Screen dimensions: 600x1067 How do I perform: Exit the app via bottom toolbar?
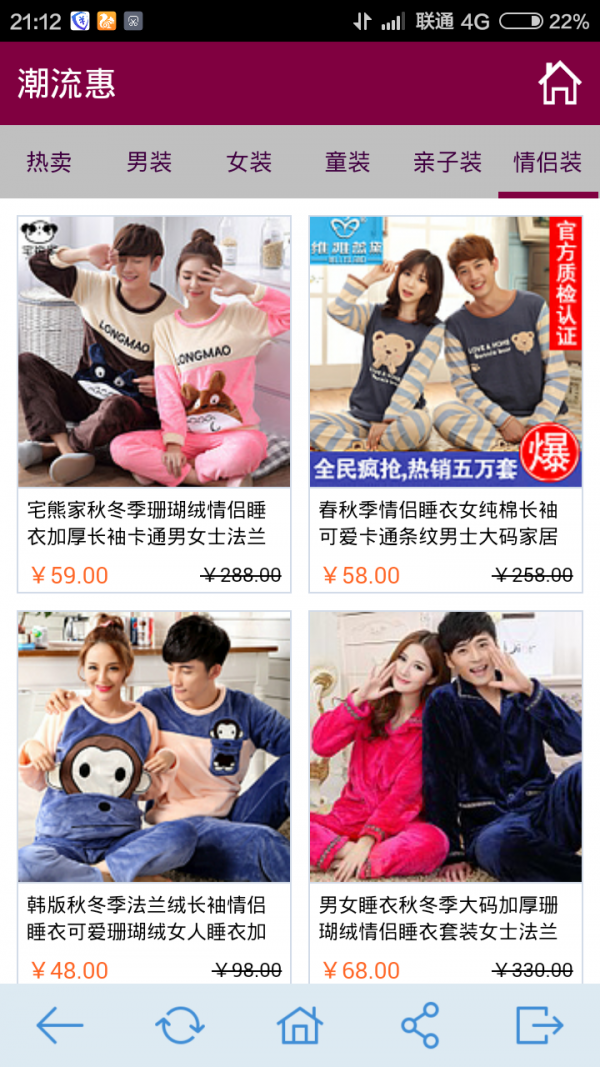540,1025
